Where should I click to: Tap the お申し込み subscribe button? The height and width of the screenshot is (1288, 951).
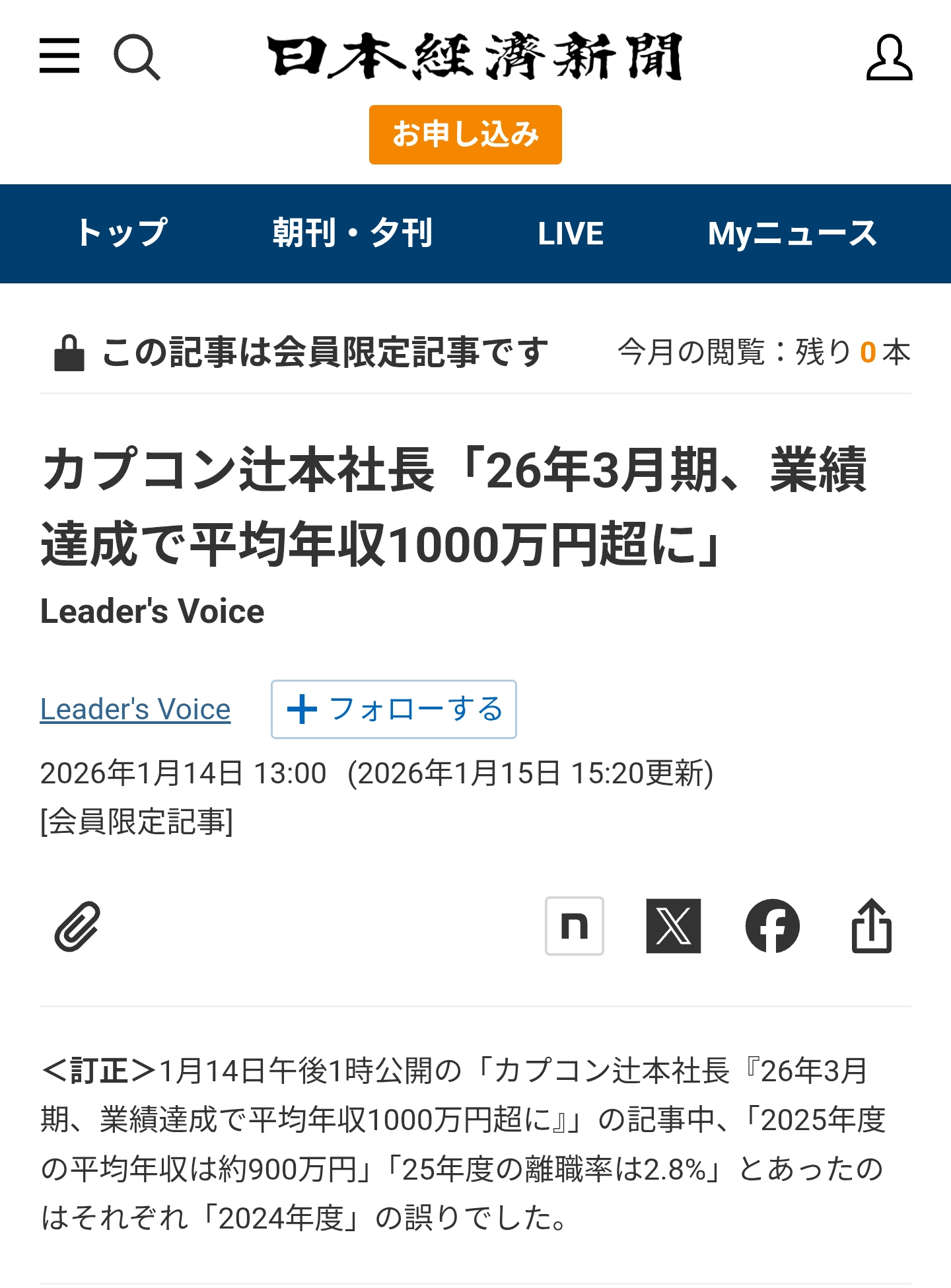(465, 134)
